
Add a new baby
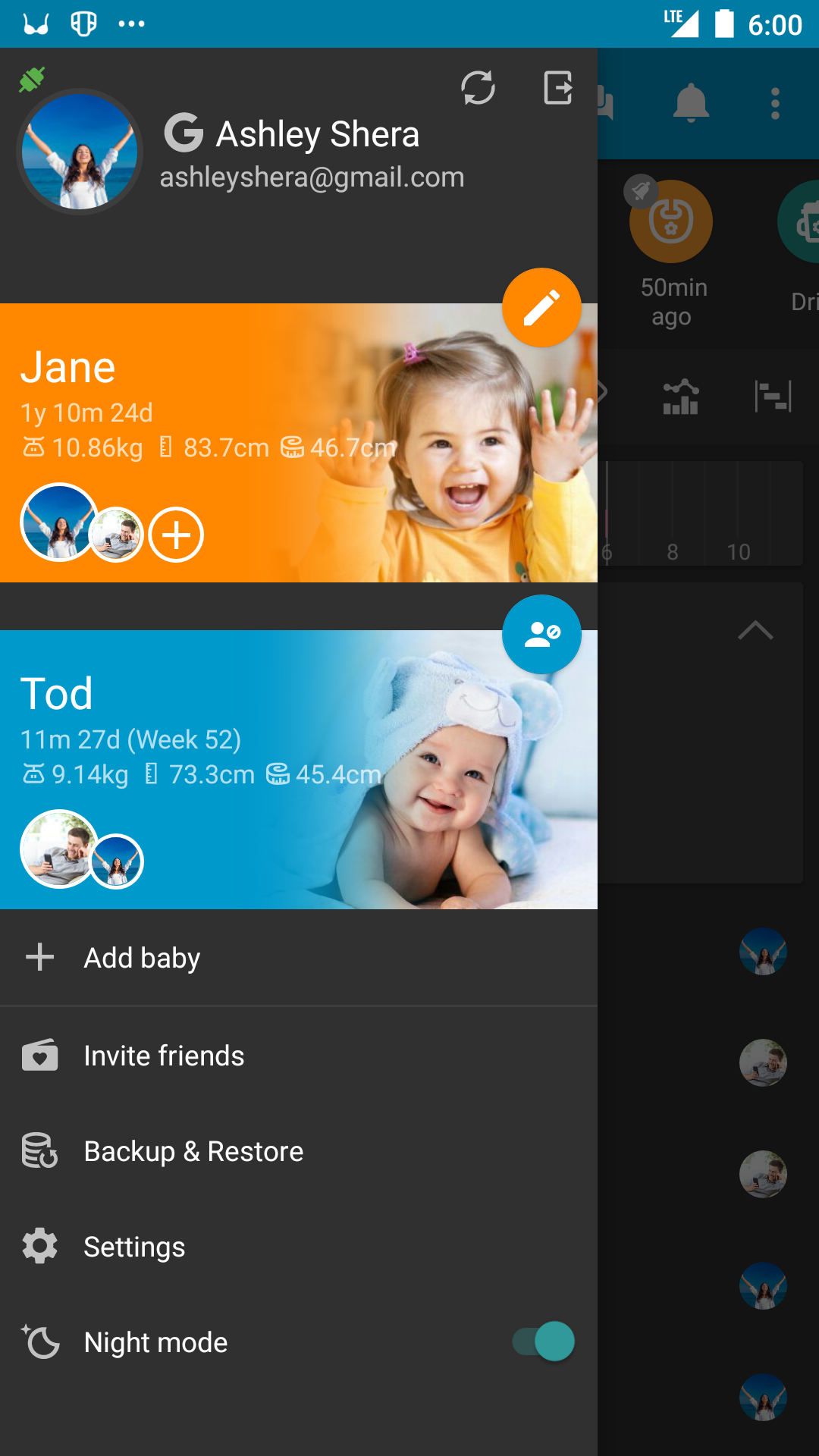143,958
